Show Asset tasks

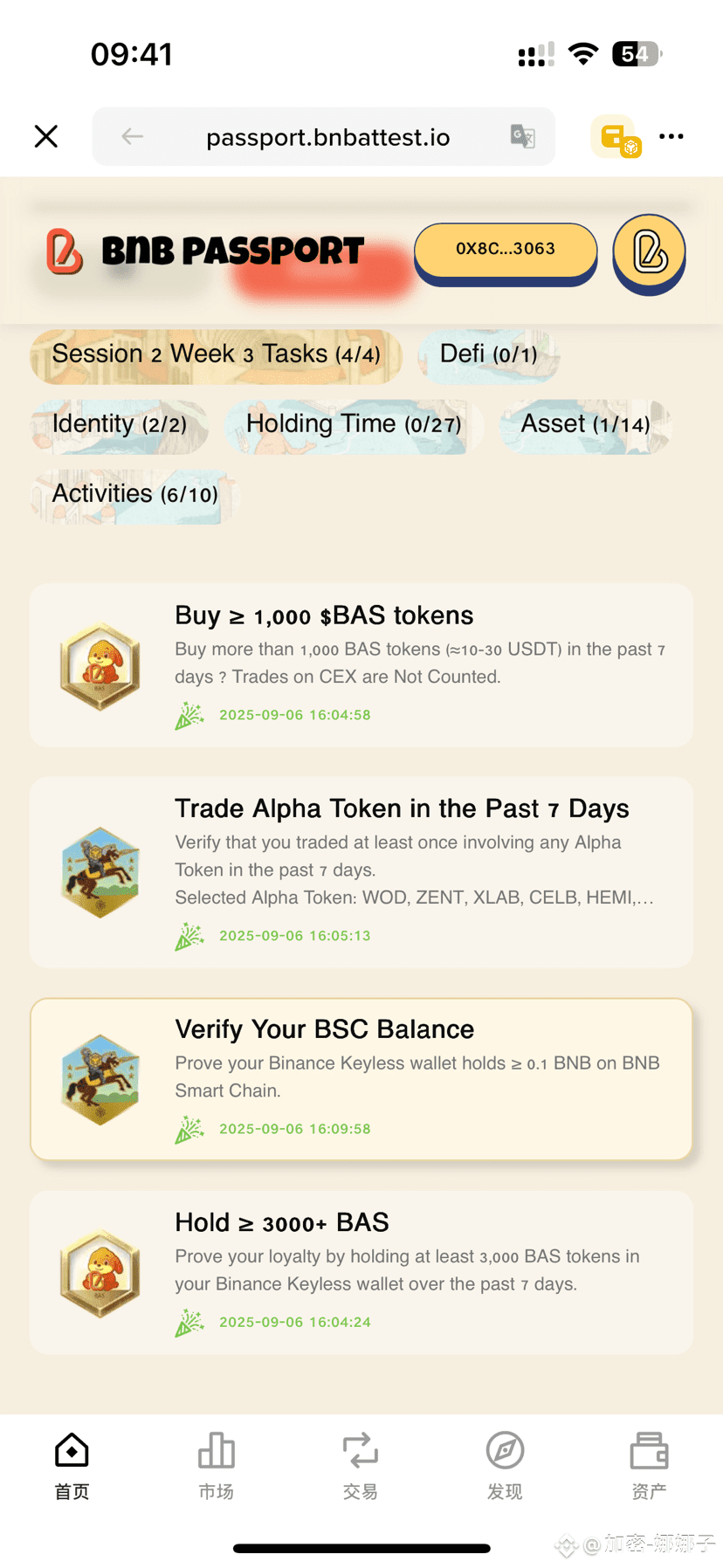point(585,426)
